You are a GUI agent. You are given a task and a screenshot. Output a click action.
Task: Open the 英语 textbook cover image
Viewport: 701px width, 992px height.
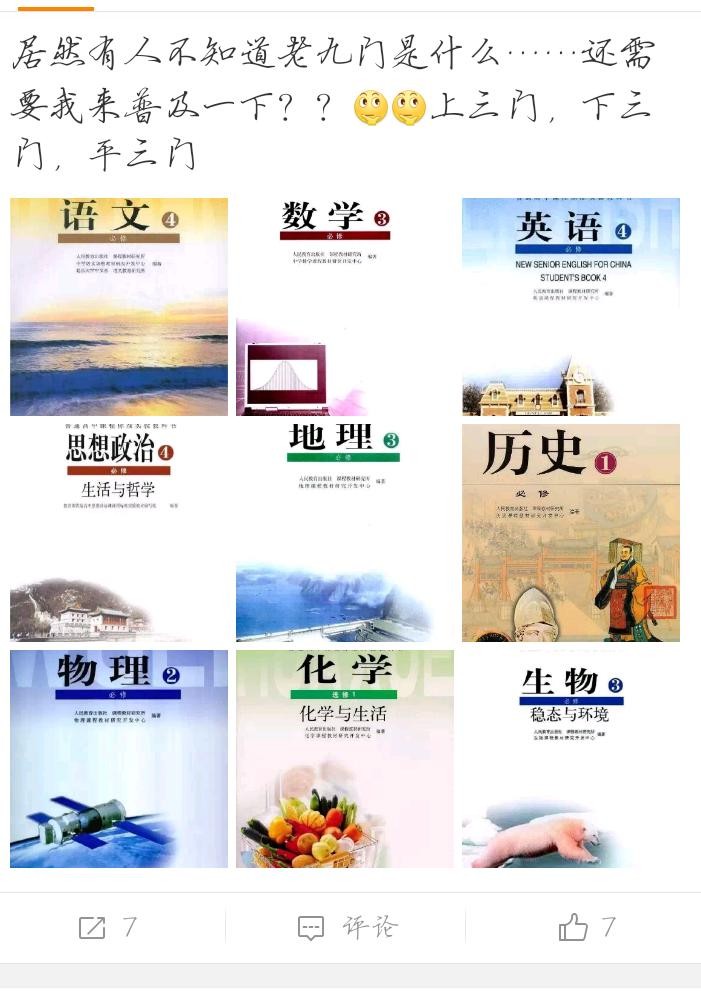[x=571, y=306]
